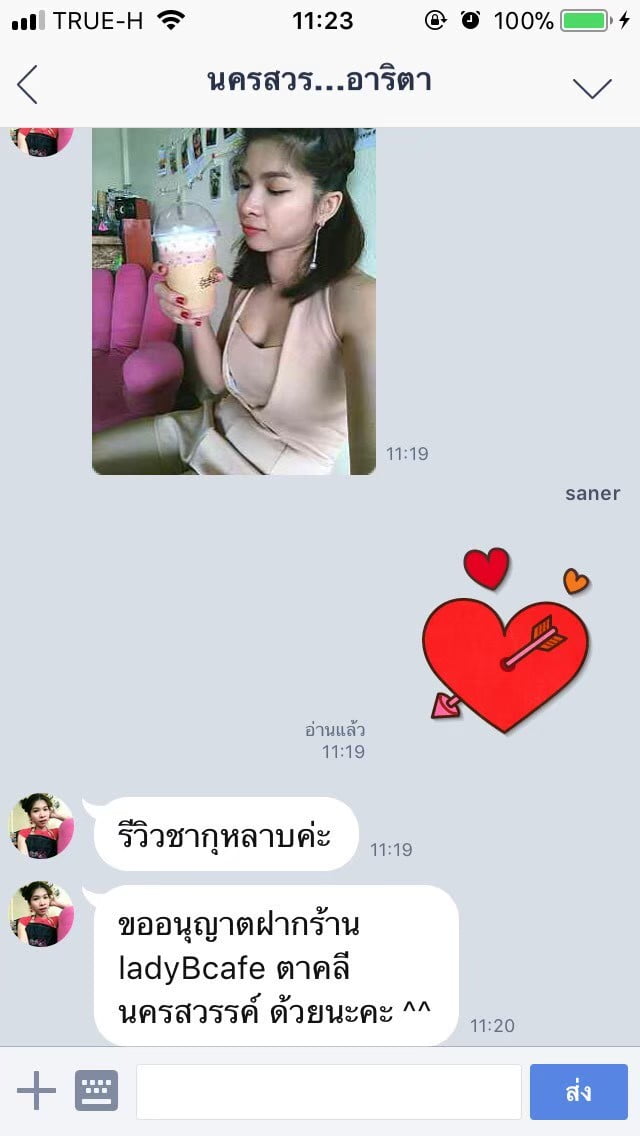640x1136 pixels.
Task: Open the plus attachment menu
Action: click(36, 1090)
